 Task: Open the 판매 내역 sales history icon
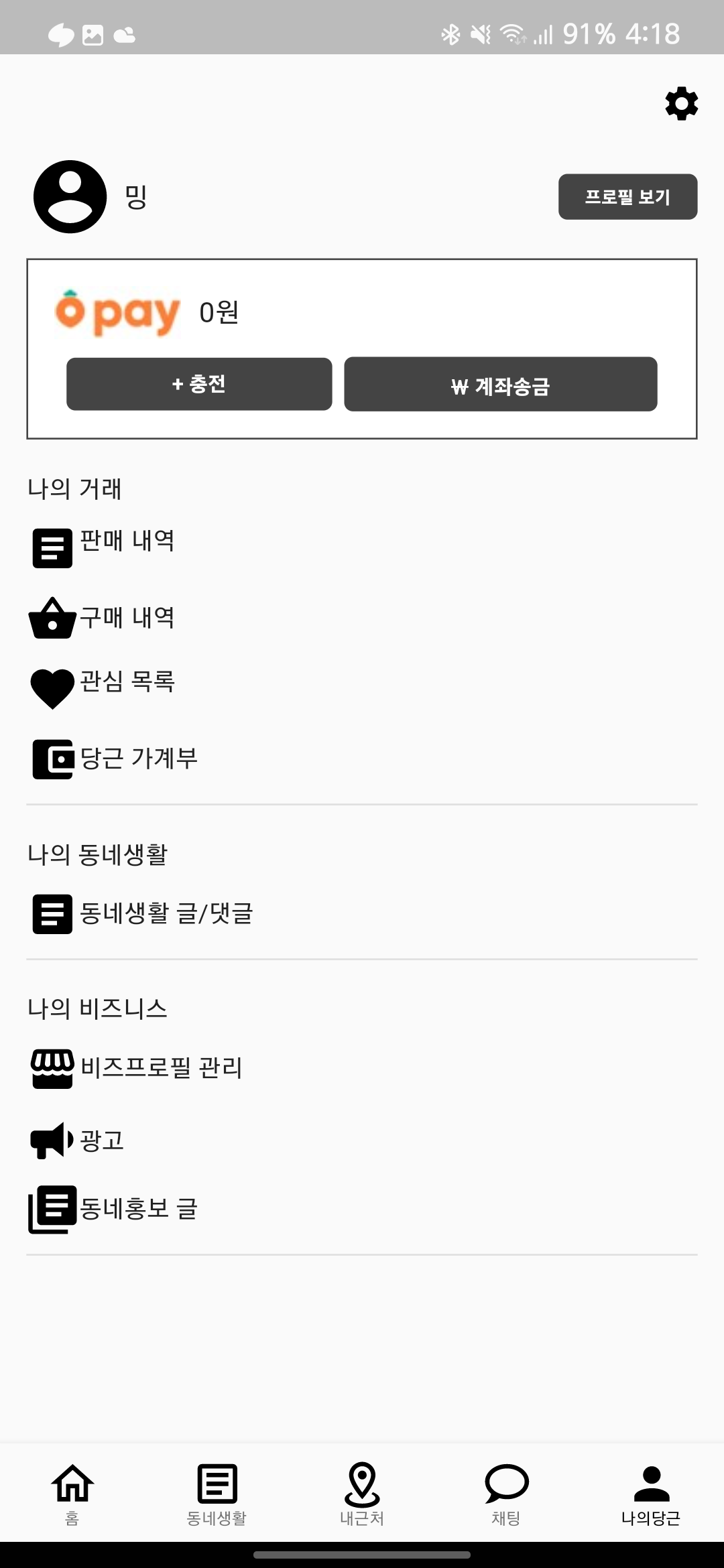point(52,547)
